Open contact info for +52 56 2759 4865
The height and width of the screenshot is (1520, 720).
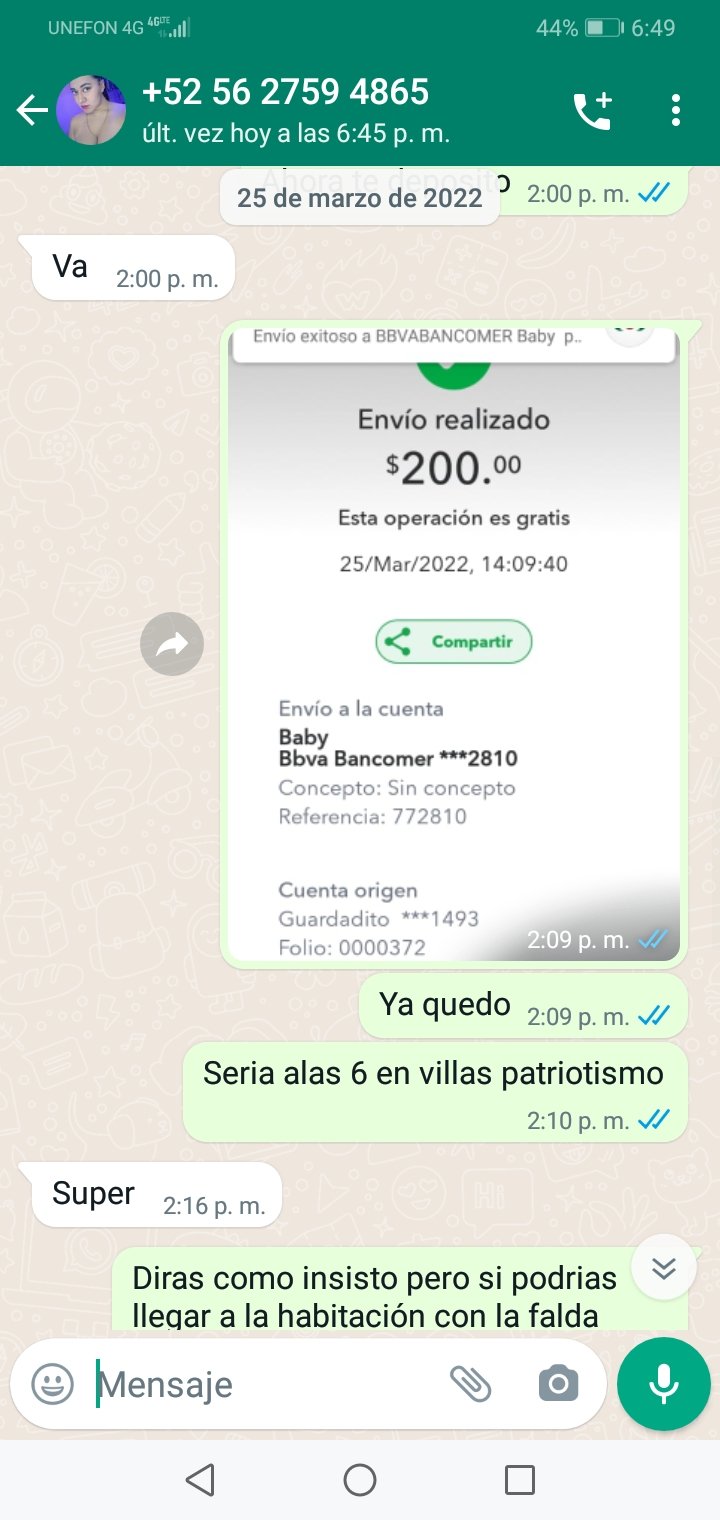coord(296,111)
